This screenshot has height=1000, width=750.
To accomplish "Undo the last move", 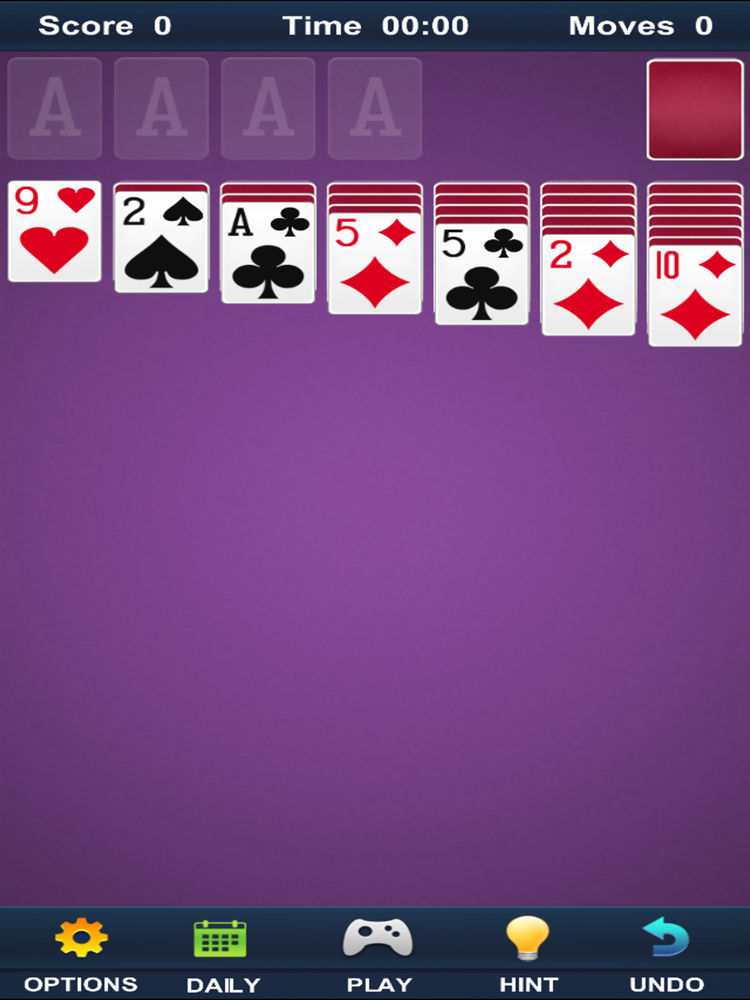I will (x=665, y=938).
